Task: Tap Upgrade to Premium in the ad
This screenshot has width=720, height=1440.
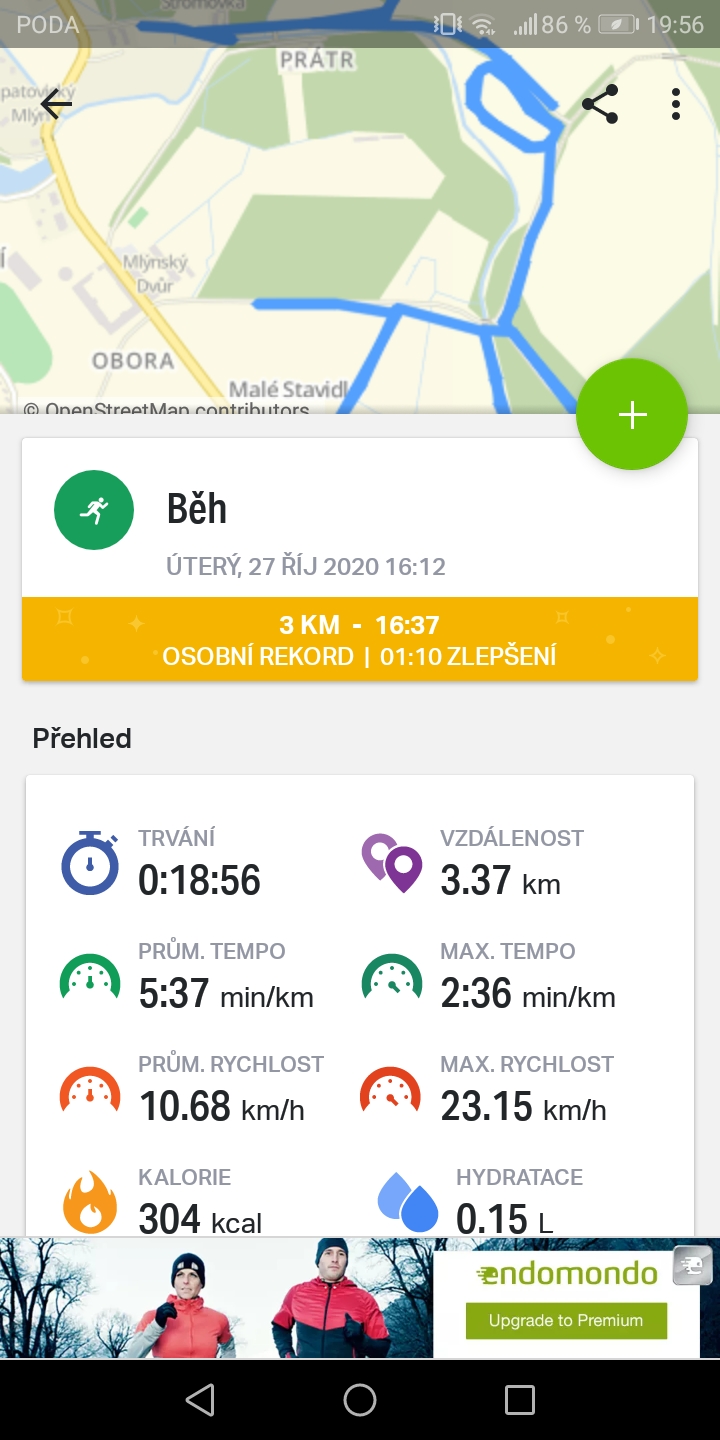Action: pyautogui.click(x=566, y=1321)
